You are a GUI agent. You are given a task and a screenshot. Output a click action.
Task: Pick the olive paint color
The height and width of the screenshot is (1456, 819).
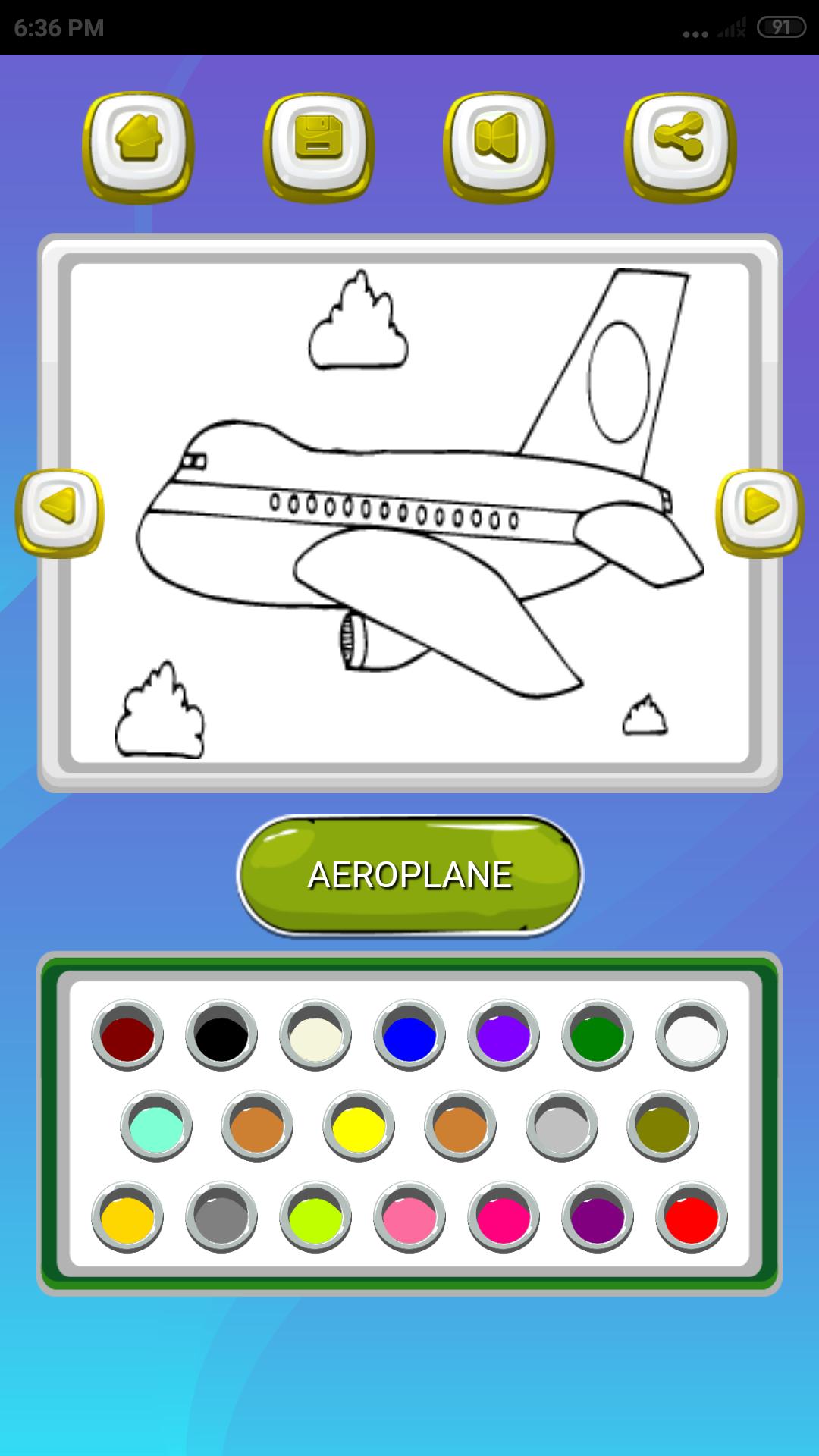[663, 1126]
